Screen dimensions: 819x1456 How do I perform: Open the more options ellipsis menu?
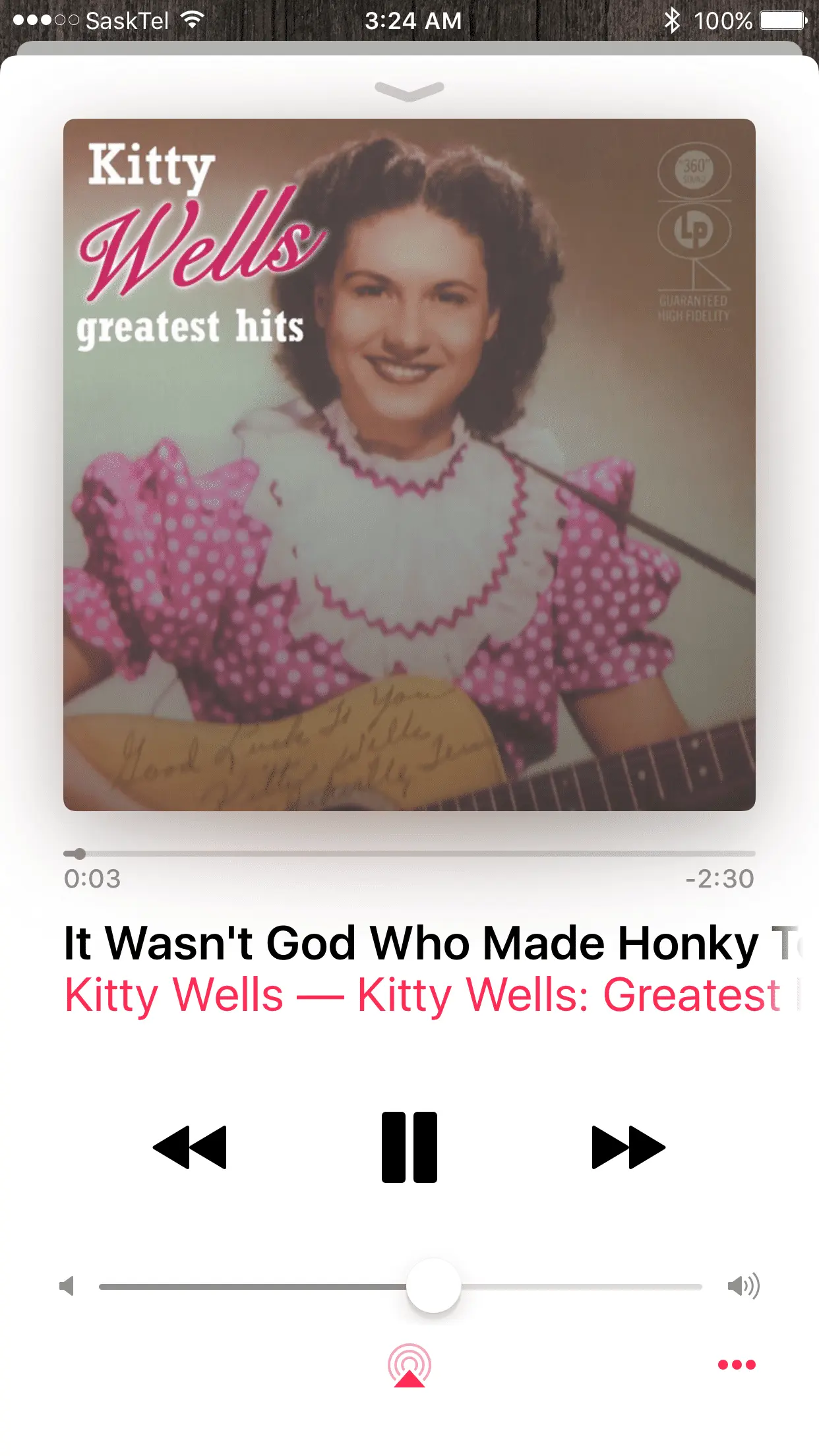point(736,1364)
